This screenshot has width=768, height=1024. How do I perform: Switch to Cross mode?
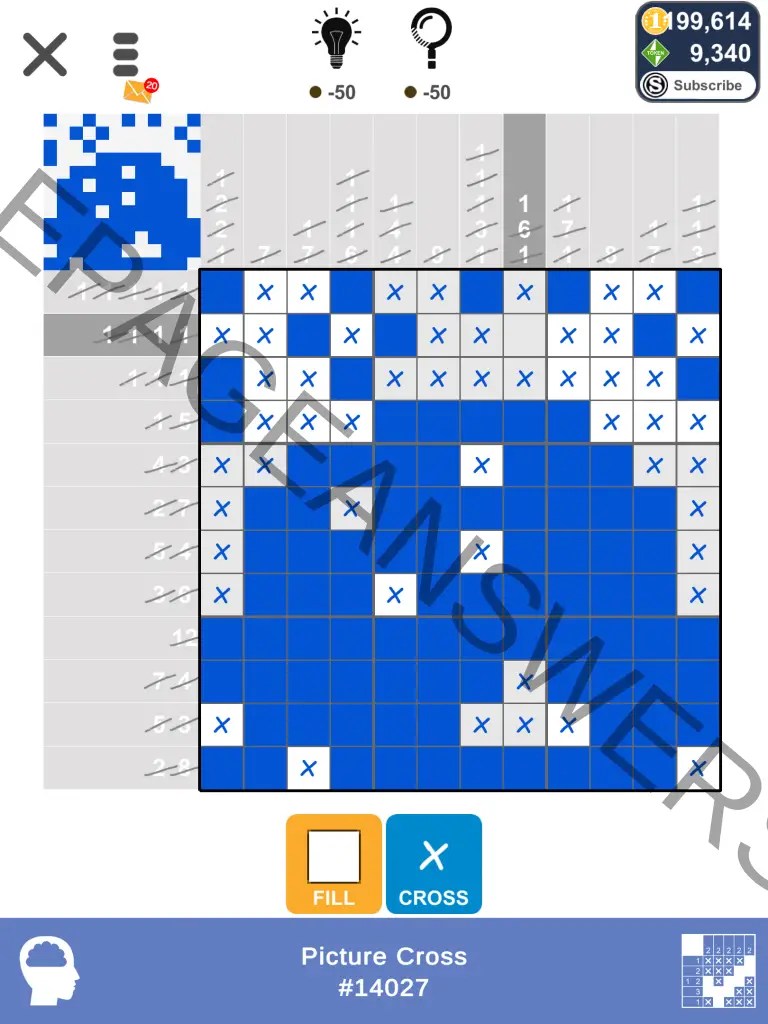pyautogui.click(x=434, y=863)
